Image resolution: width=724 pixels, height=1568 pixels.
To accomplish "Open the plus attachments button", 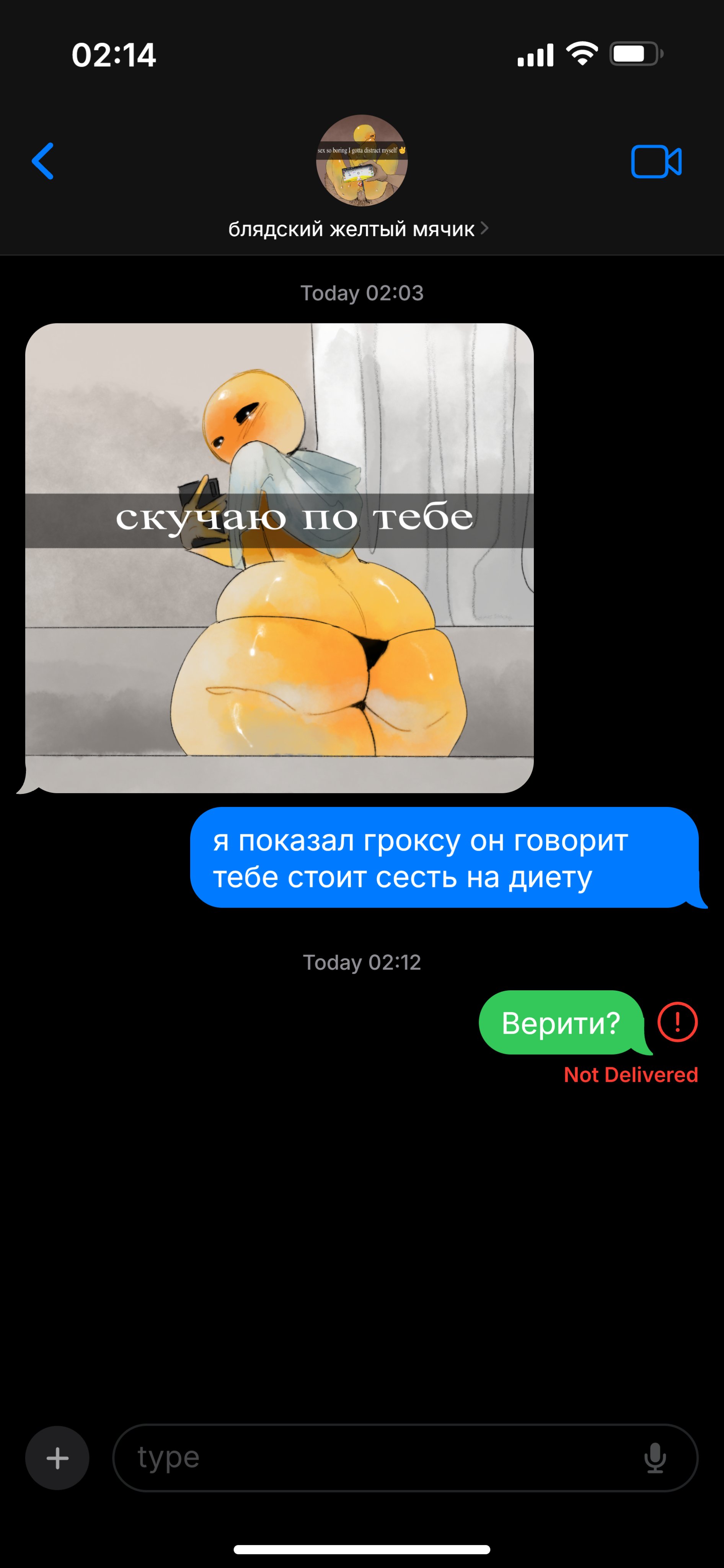I will click(57, 1458).
